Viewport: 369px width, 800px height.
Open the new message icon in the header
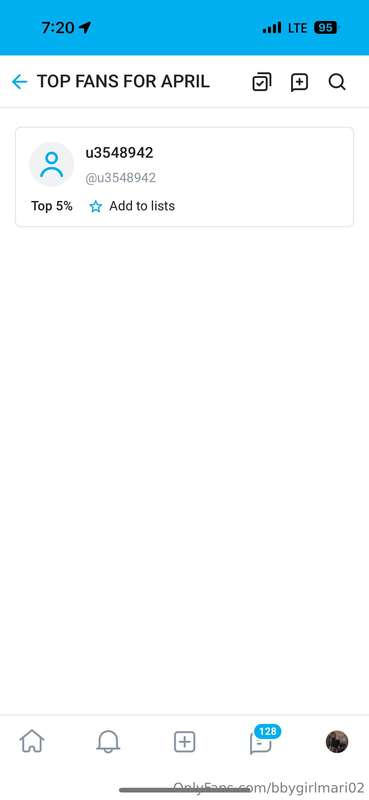point(300,82)
